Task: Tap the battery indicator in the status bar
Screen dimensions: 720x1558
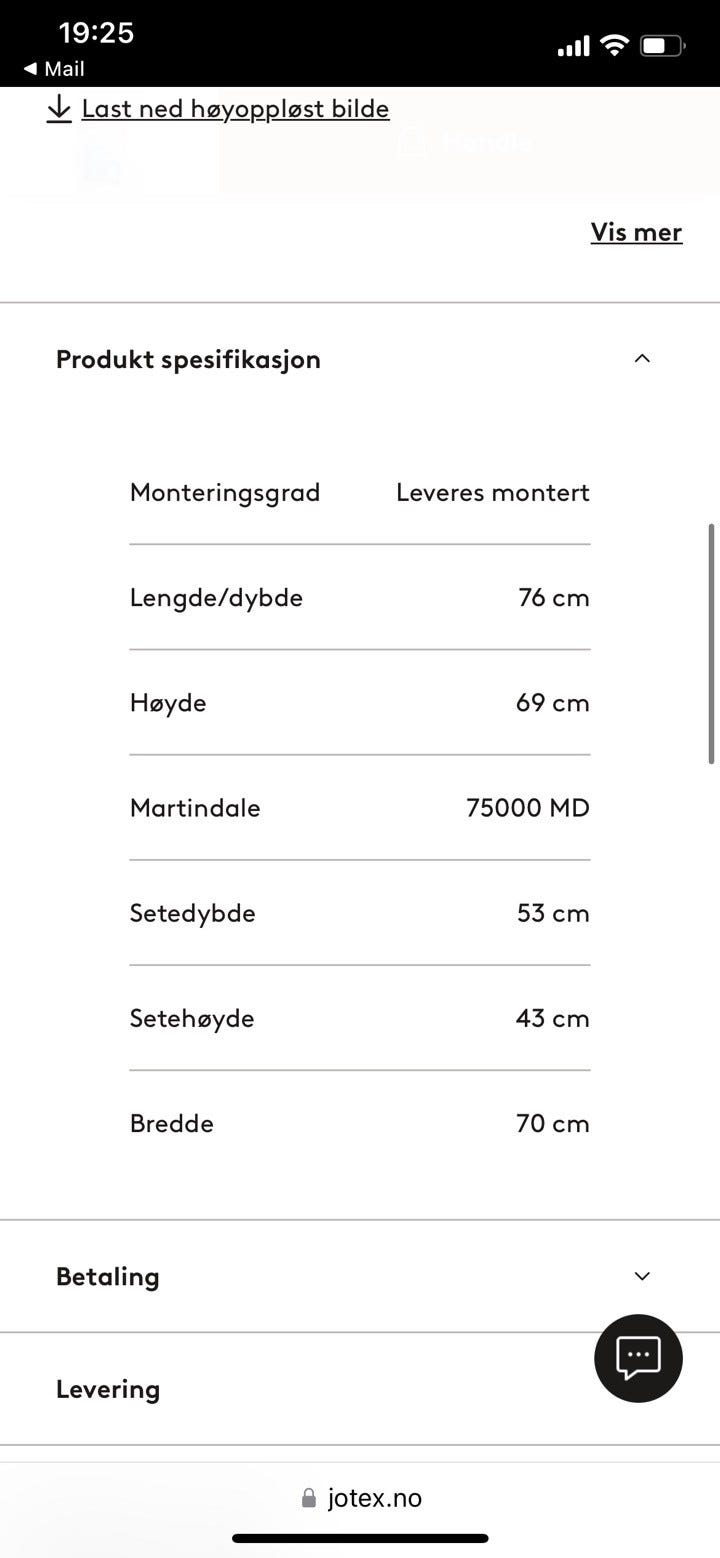Action: (x=660, y=44)
